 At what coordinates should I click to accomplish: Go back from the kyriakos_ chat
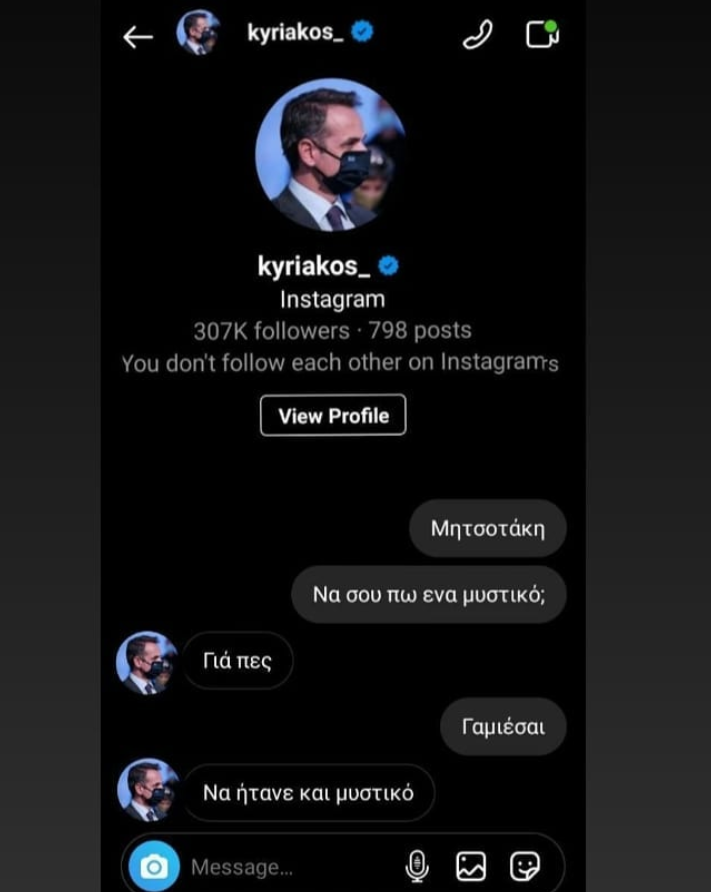(138, 37)
